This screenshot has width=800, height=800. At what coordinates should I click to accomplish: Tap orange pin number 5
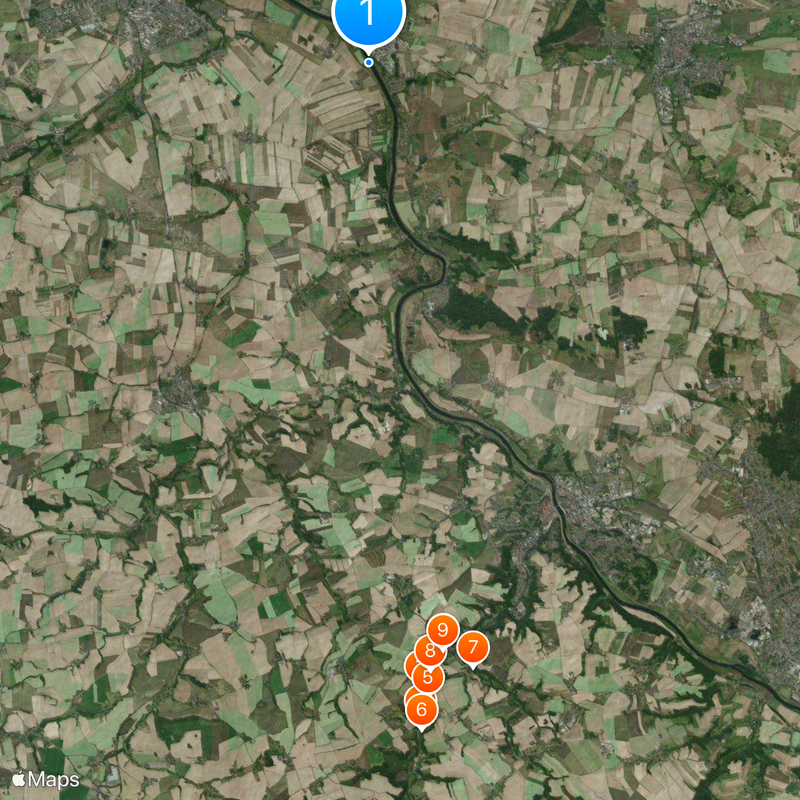[429, 678]
